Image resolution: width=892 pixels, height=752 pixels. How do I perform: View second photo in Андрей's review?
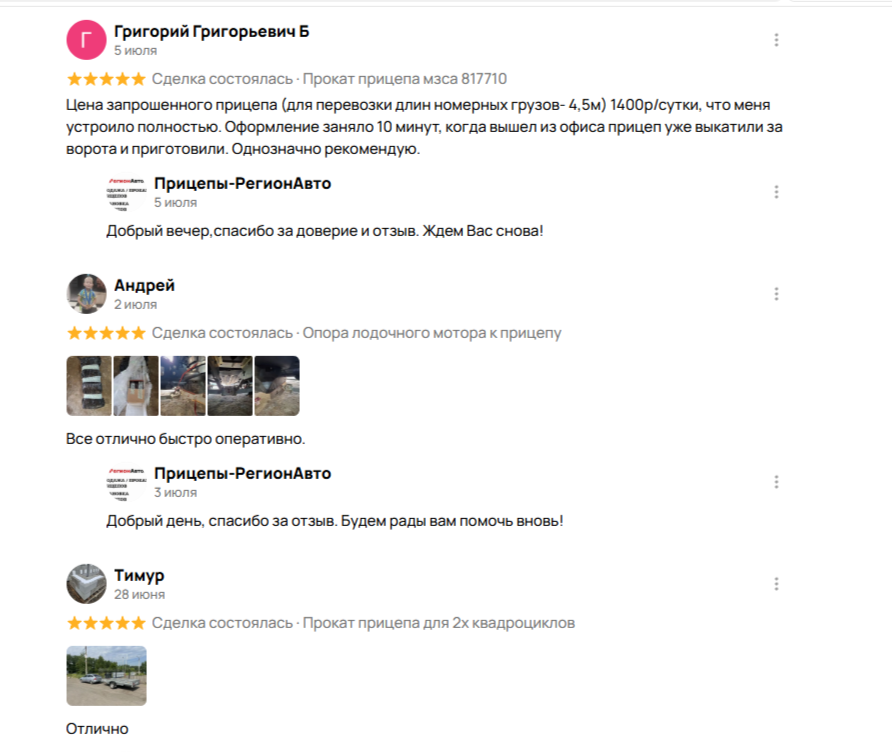point(136,386)
